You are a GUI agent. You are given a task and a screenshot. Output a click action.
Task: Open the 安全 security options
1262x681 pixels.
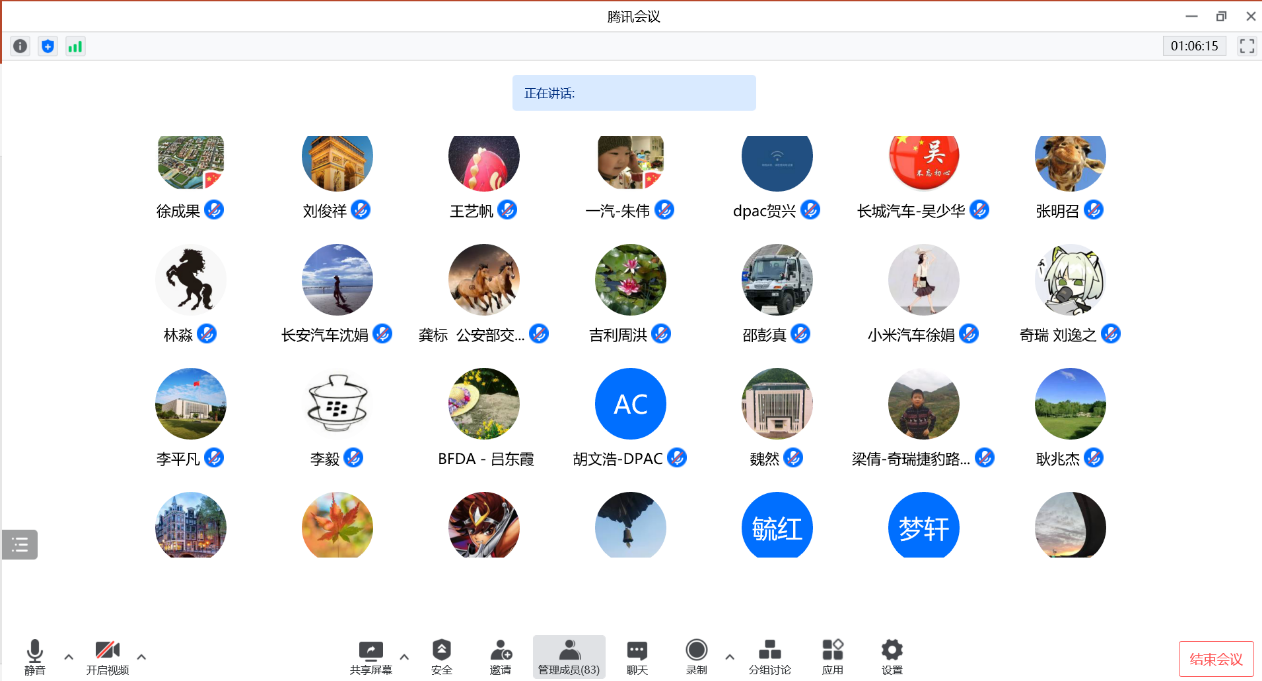(x=442, y=656)
